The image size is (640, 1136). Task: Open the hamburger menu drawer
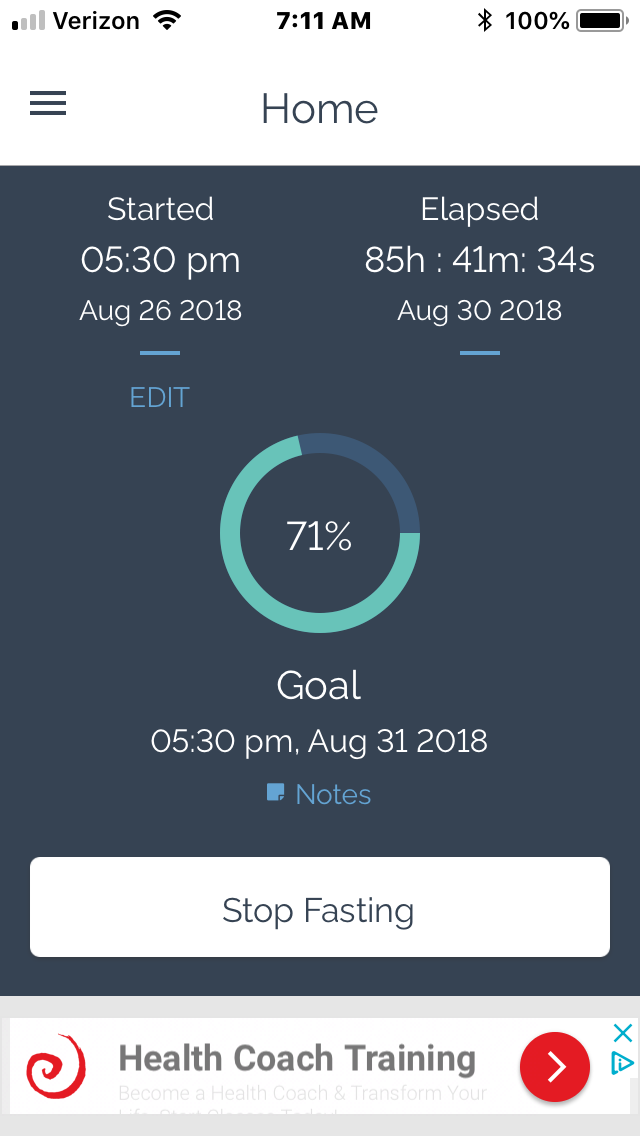coord(48,104)
